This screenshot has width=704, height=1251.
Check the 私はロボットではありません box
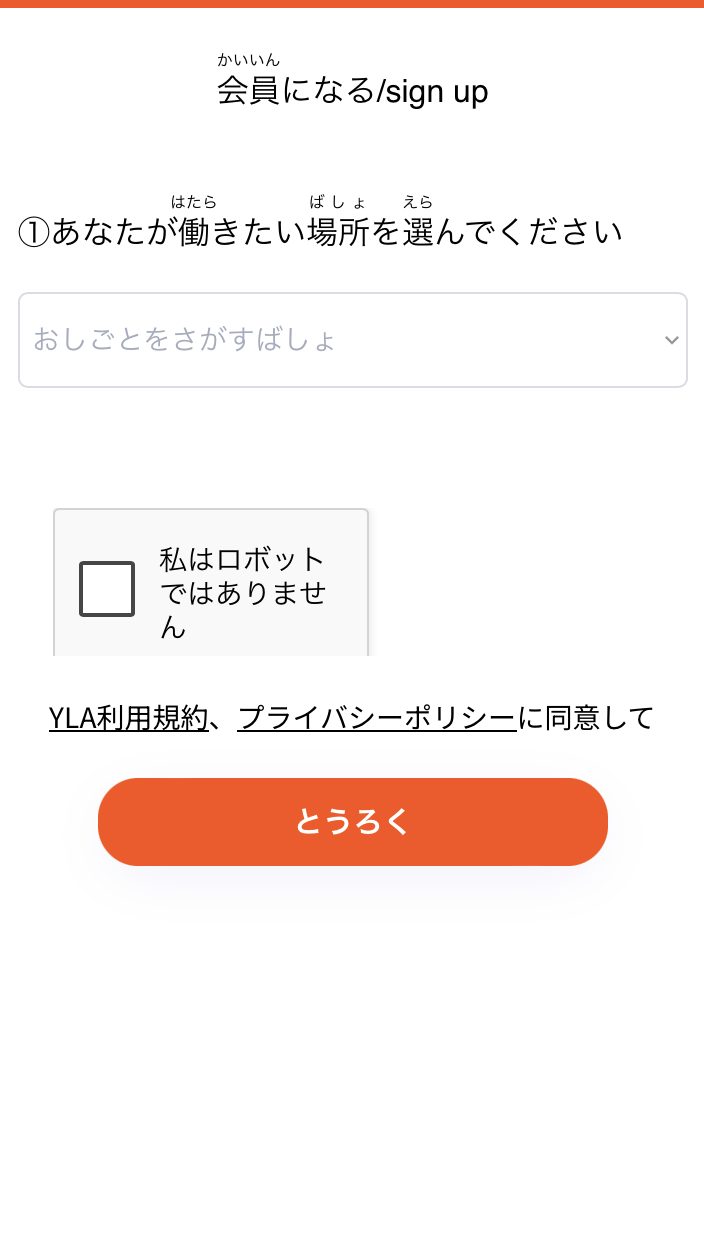point(107,589)
